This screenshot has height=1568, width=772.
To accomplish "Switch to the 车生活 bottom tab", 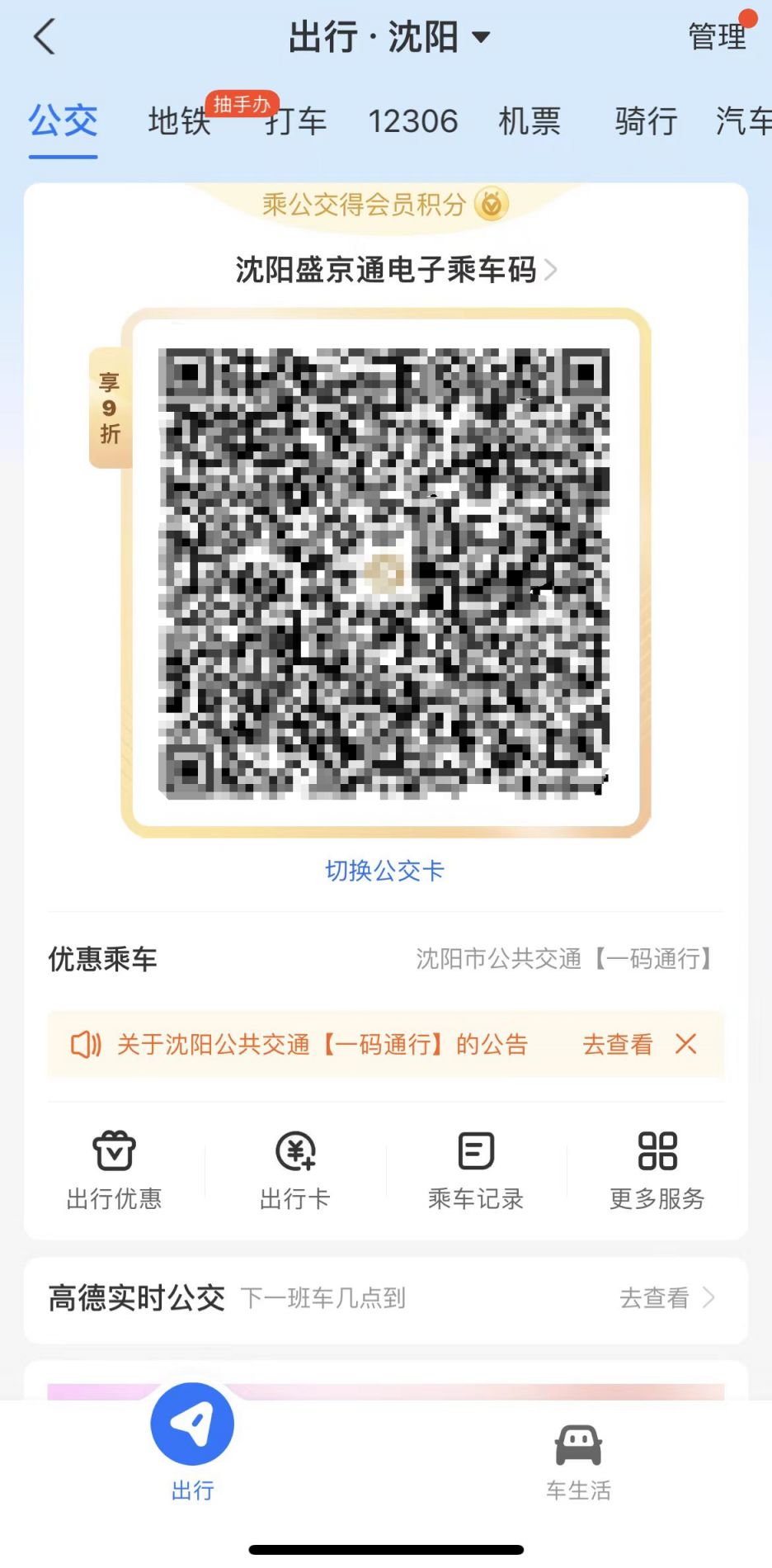I will (578, 1461).
